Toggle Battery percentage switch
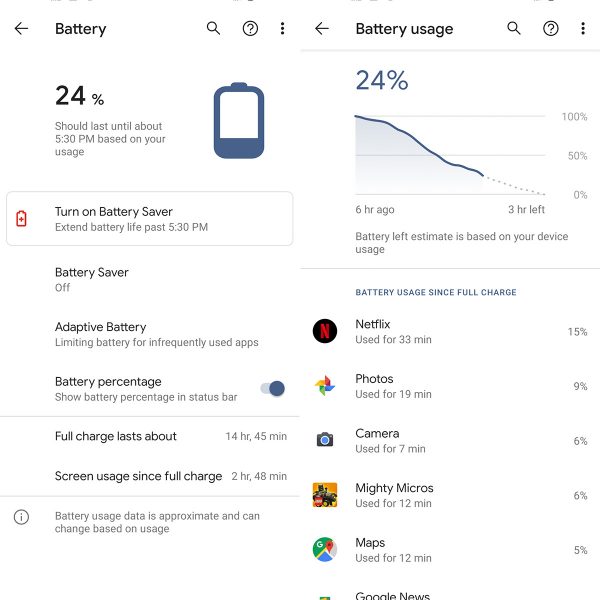This screenshot has height=600, width=600. [272, 388]
